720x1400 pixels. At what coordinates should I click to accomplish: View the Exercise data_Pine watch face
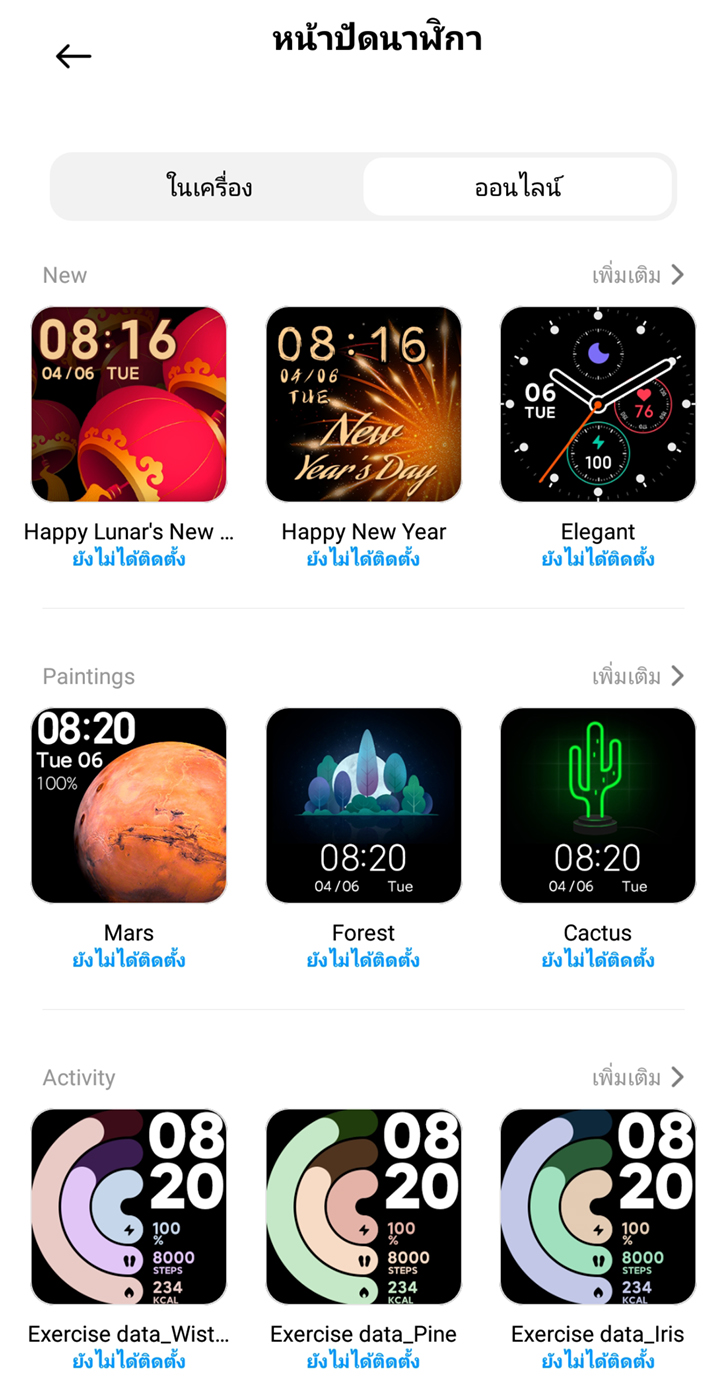(364, 1207)
